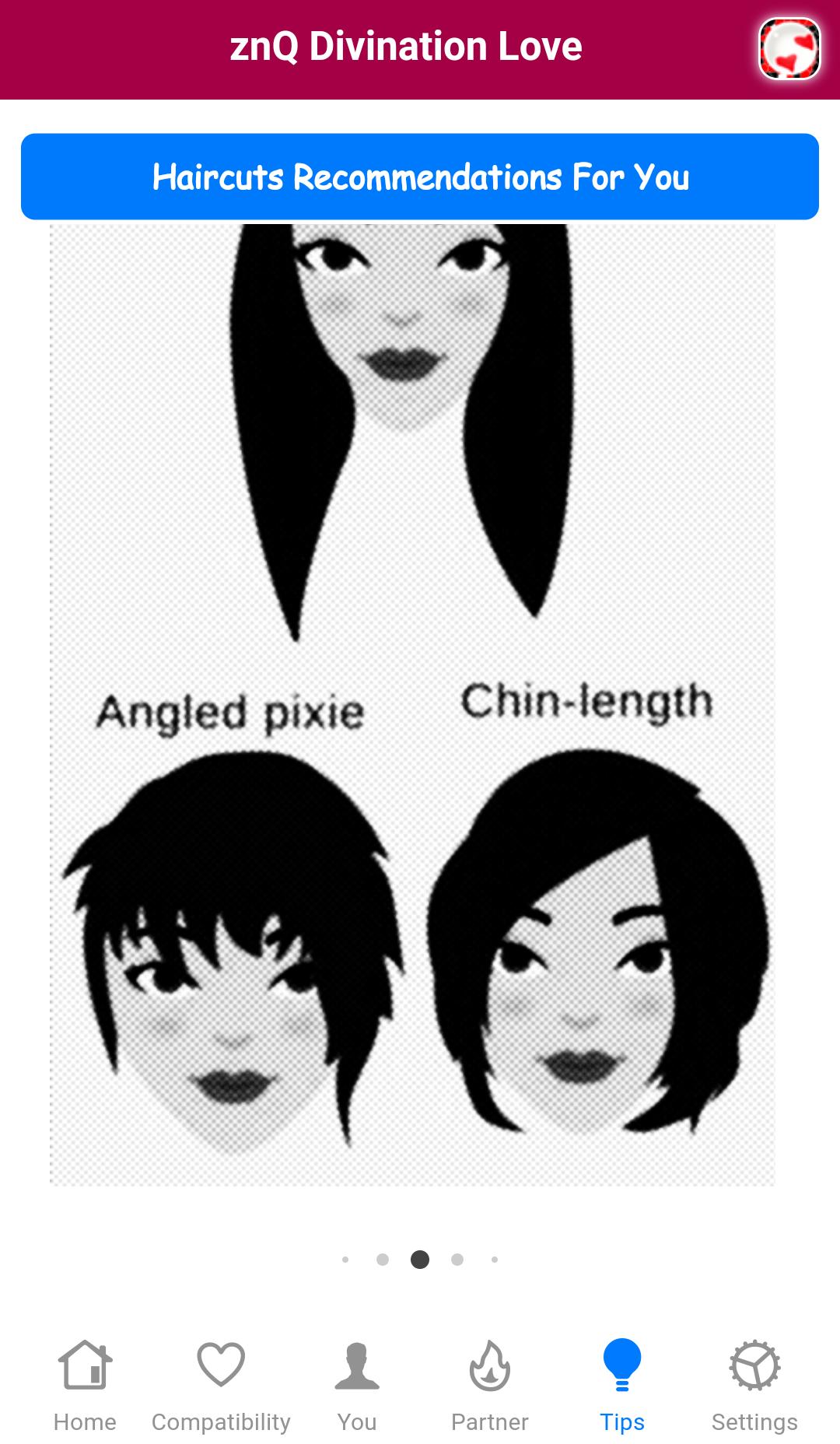840x1444 pixels.
Task: Go to the You tab
Action: click(x=357, y=1386)
